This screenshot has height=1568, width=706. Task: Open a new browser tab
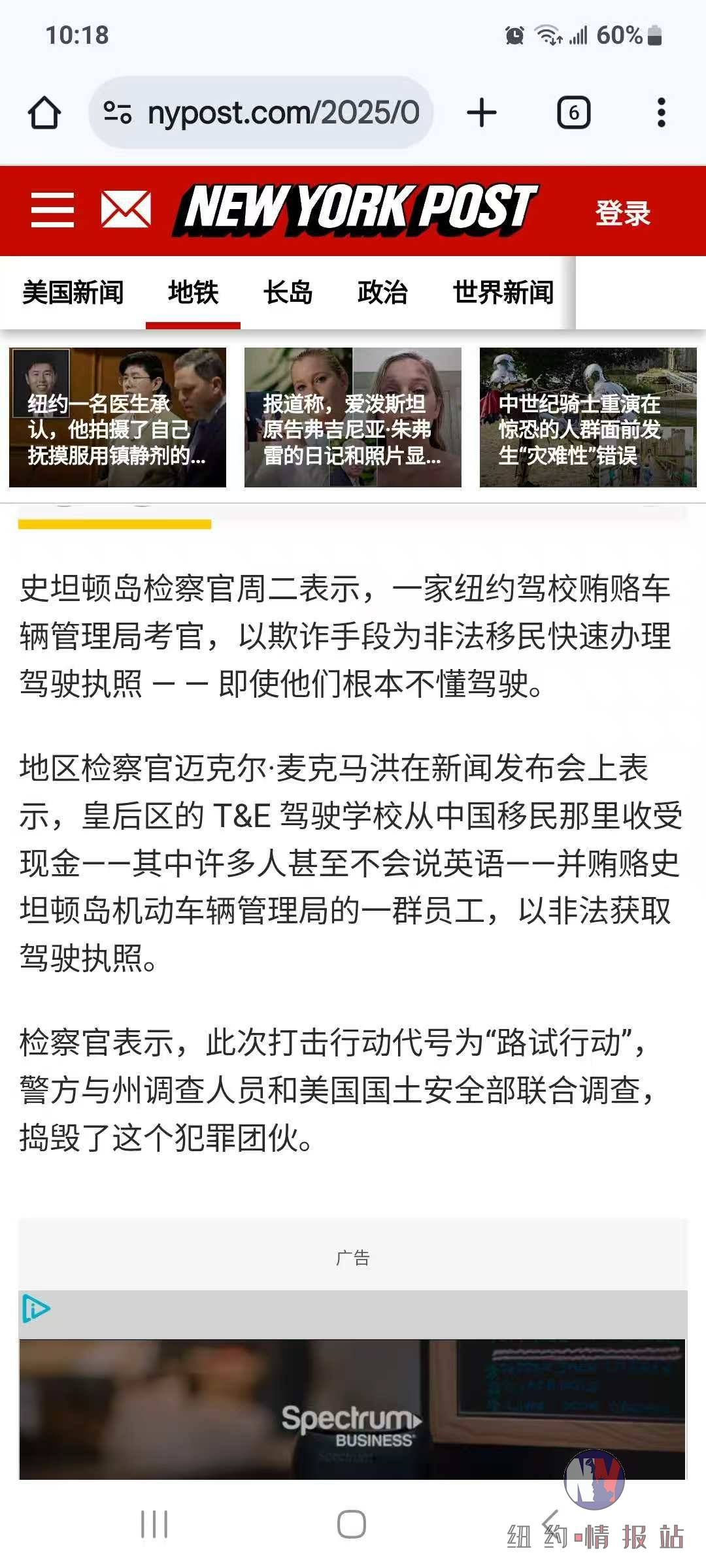482,113
